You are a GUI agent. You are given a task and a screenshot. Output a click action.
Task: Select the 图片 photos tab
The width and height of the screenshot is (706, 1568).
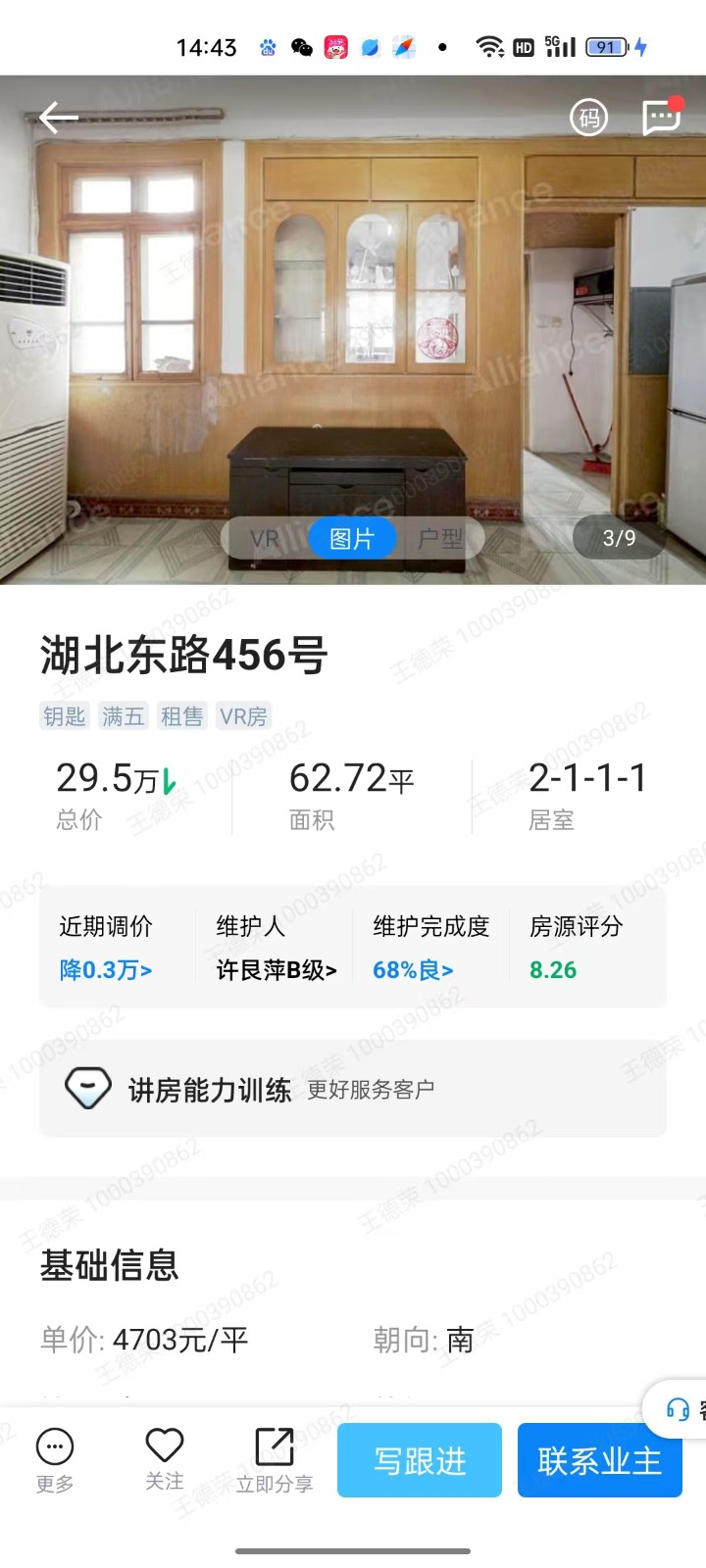click(x=352, y=539)
